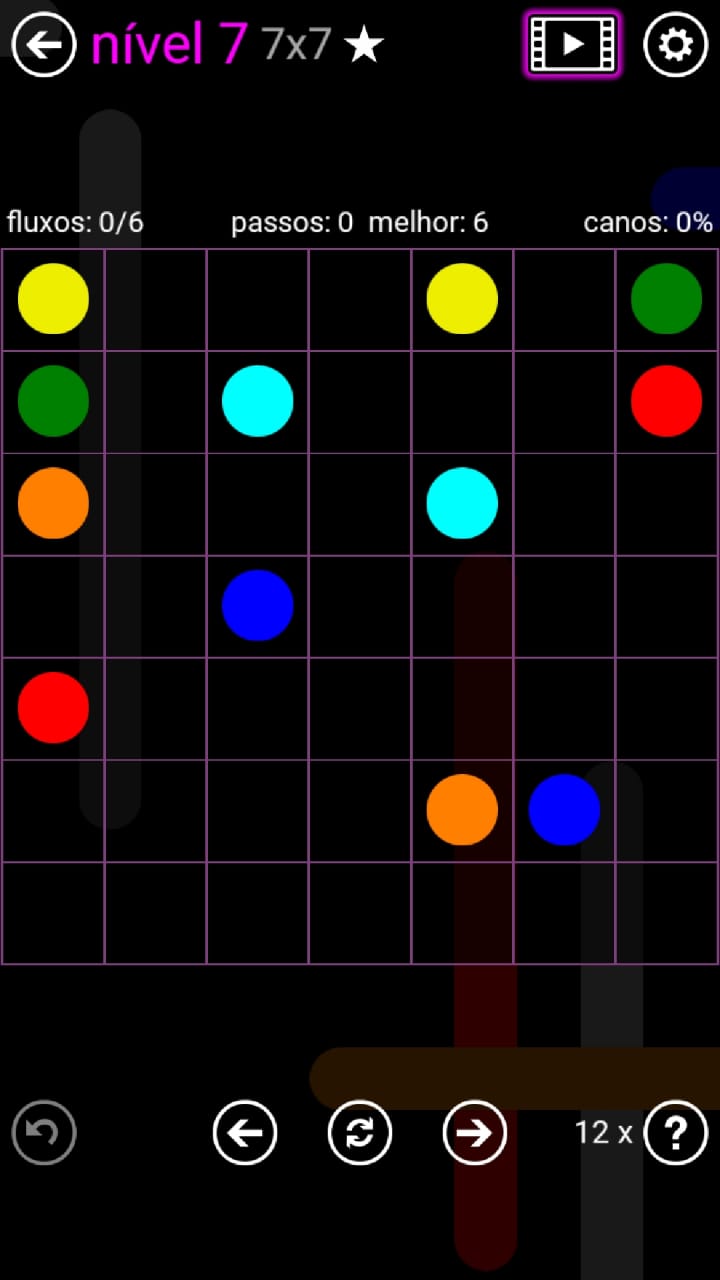Go back using the top arrow
The width and height of the screenshot is (720, 1280).
point(44,45)
